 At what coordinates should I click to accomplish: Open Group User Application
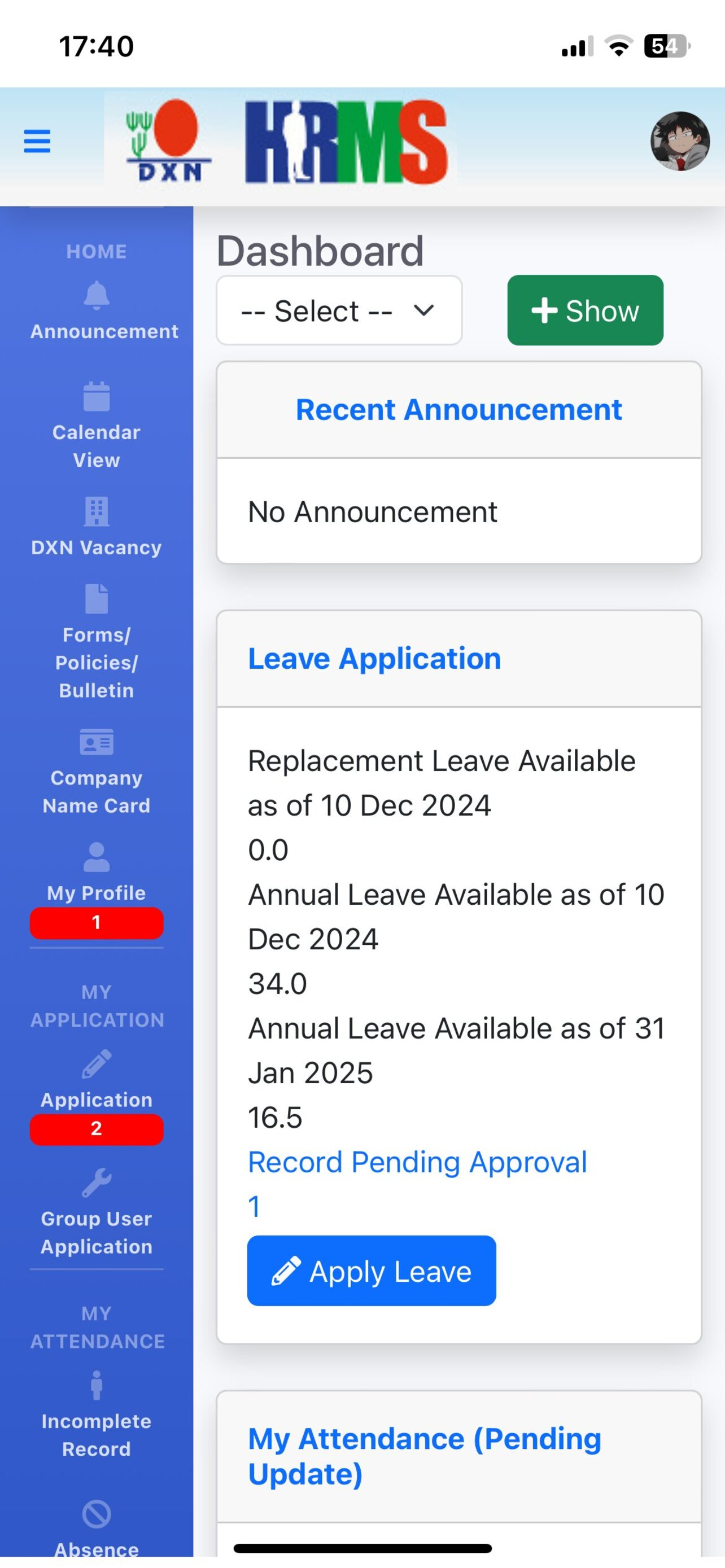click(x=97, y=1212)
